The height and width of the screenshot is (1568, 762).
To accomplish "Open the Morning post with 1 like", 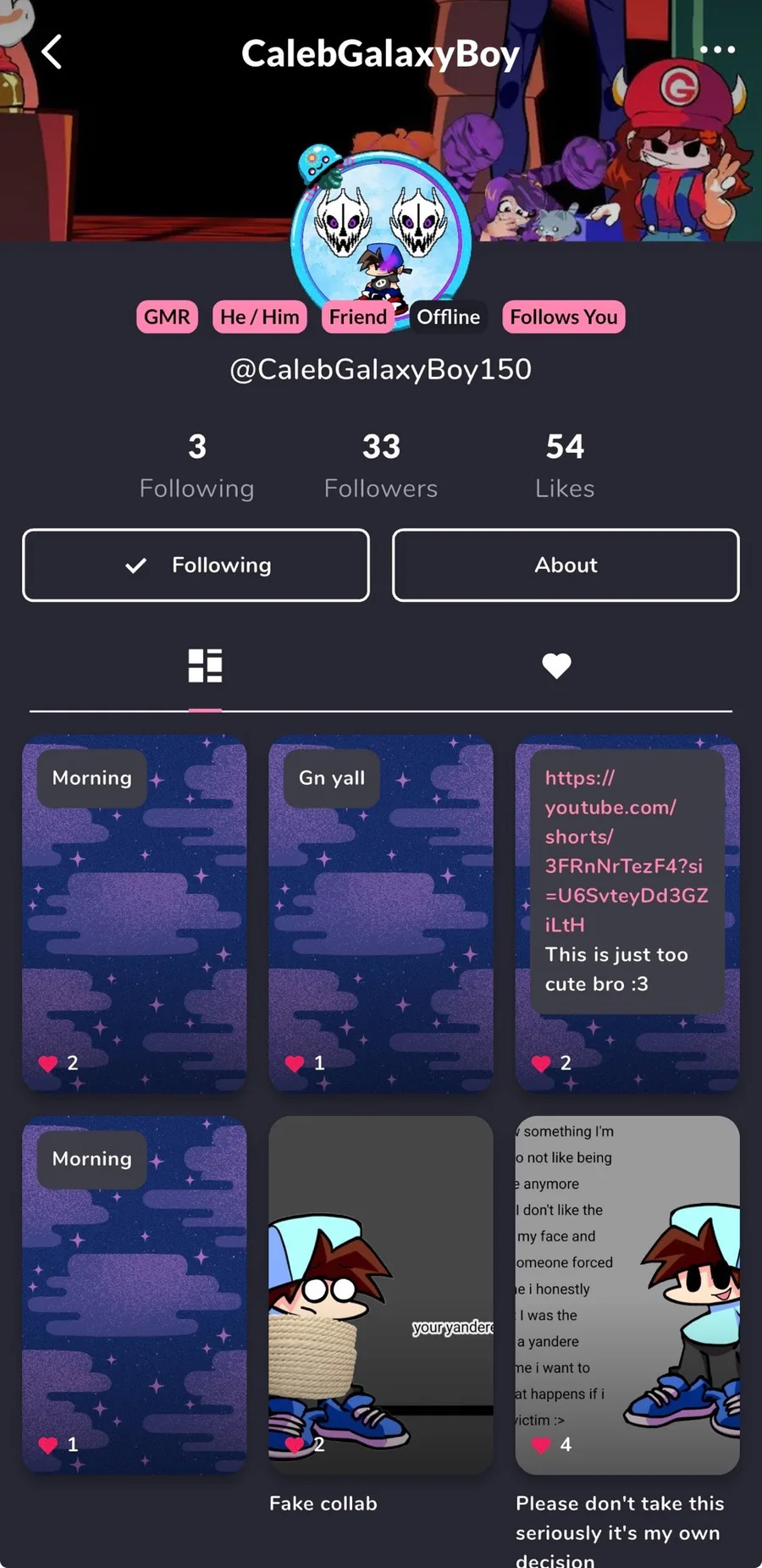I will click(135, 1295).
